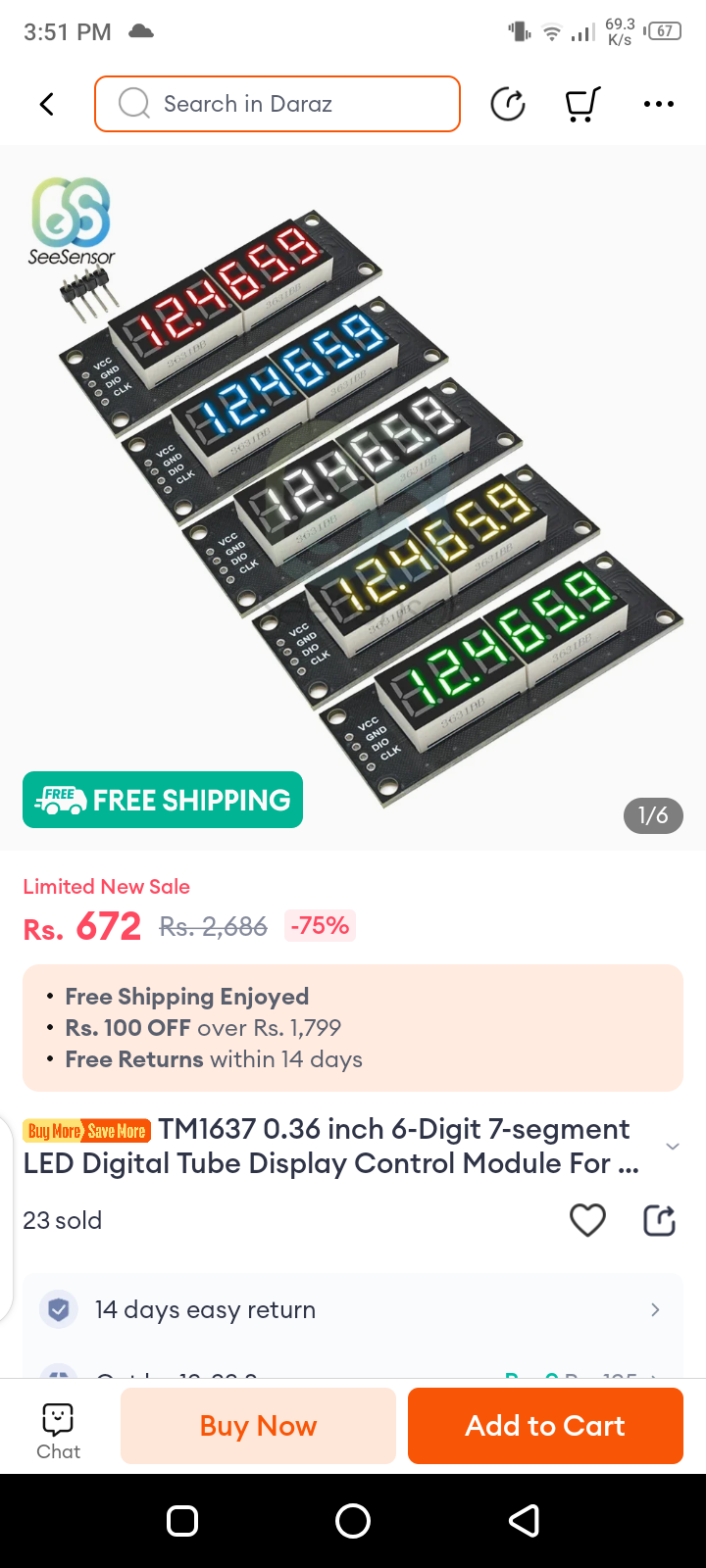
Task: Open the circular arrow icon beside search
Action: click(508, 104)
